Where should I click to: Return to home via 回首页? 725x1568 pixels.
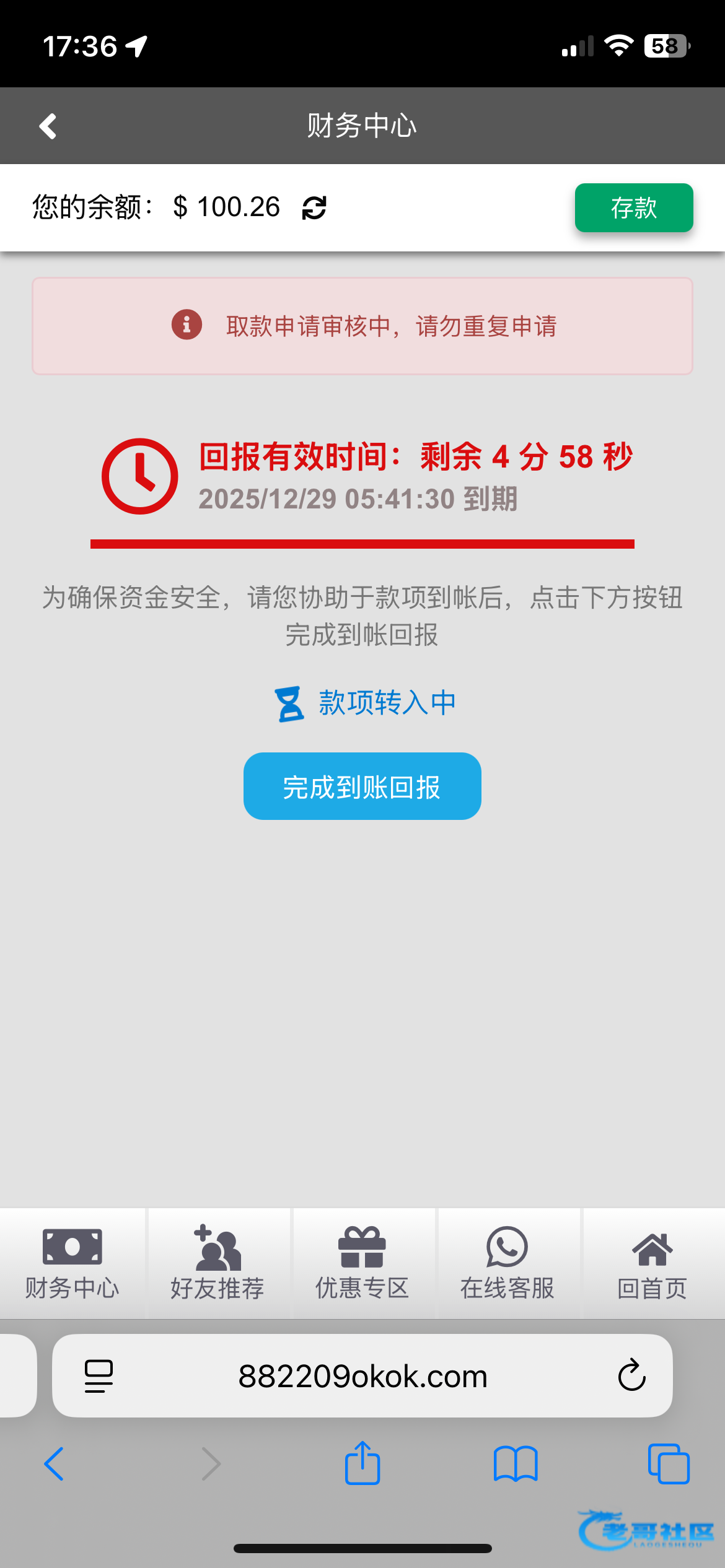(x=652, y=1263)
